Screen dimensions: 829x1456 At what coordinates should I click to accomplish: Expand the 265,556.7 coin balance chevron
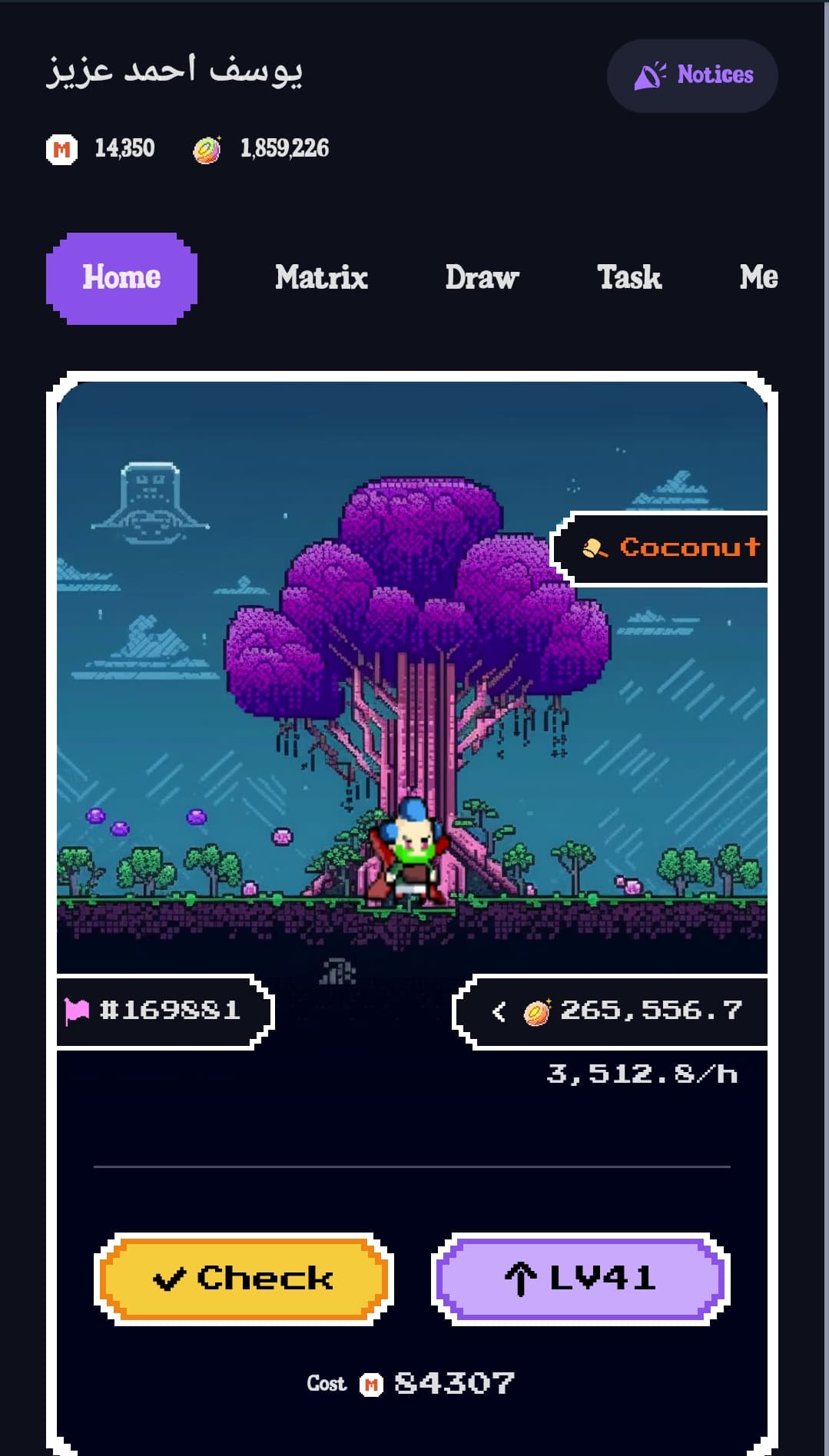click(499, 1011)
